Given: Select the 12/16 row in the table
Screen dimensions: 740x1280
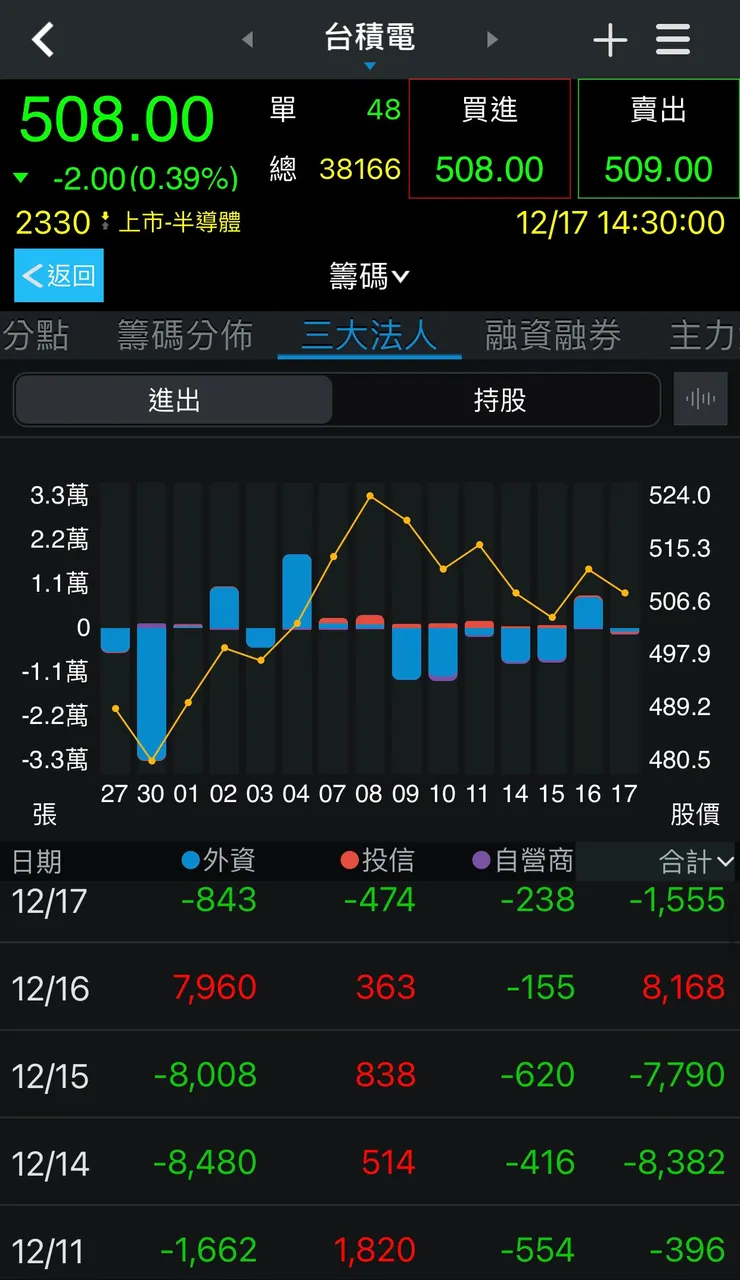Looking at the screenshot, I should pyautogui.click(x=370, y=988).
